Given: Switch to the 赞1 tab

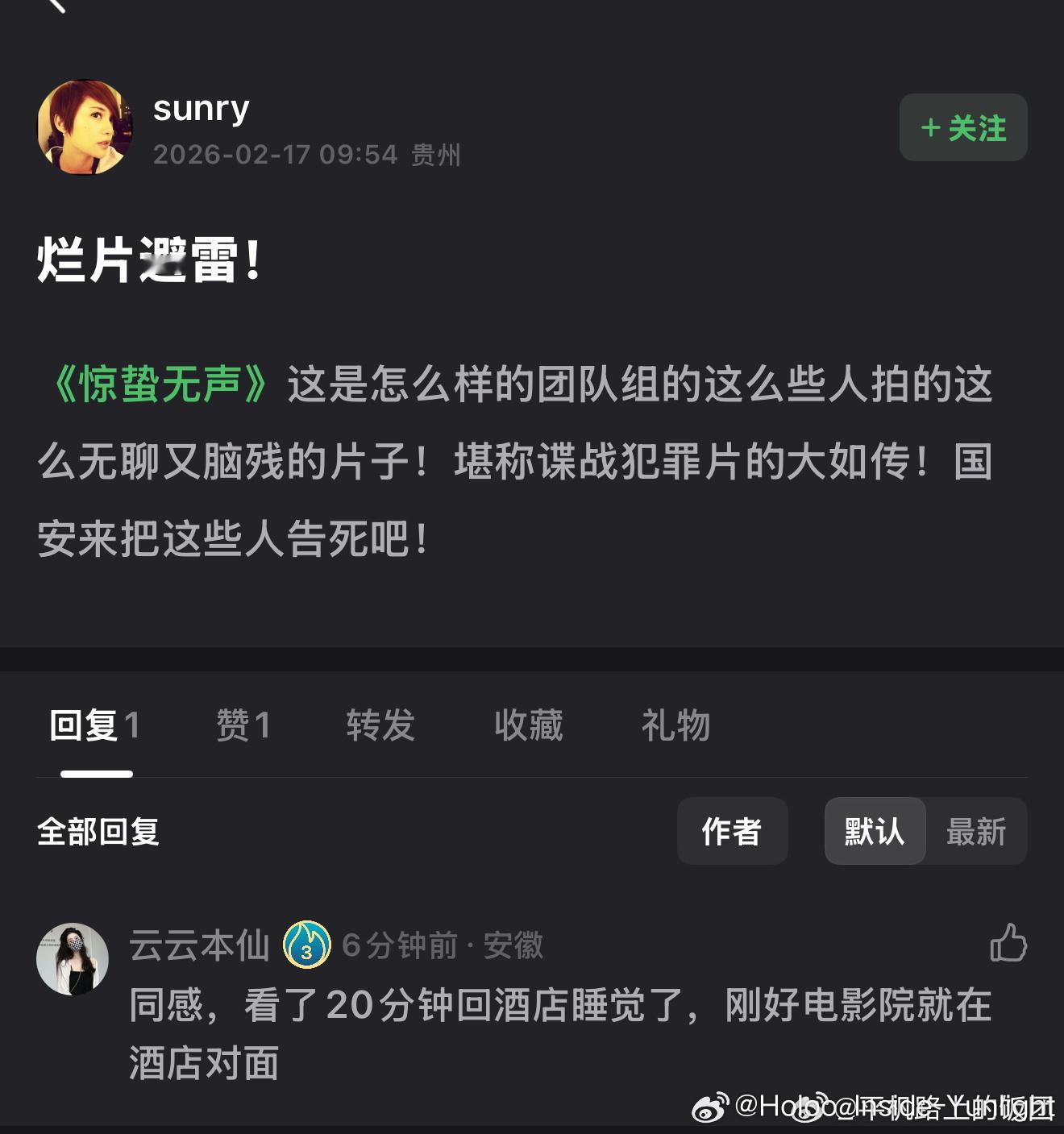Looking at the screenshot, I should coord(242,725).
